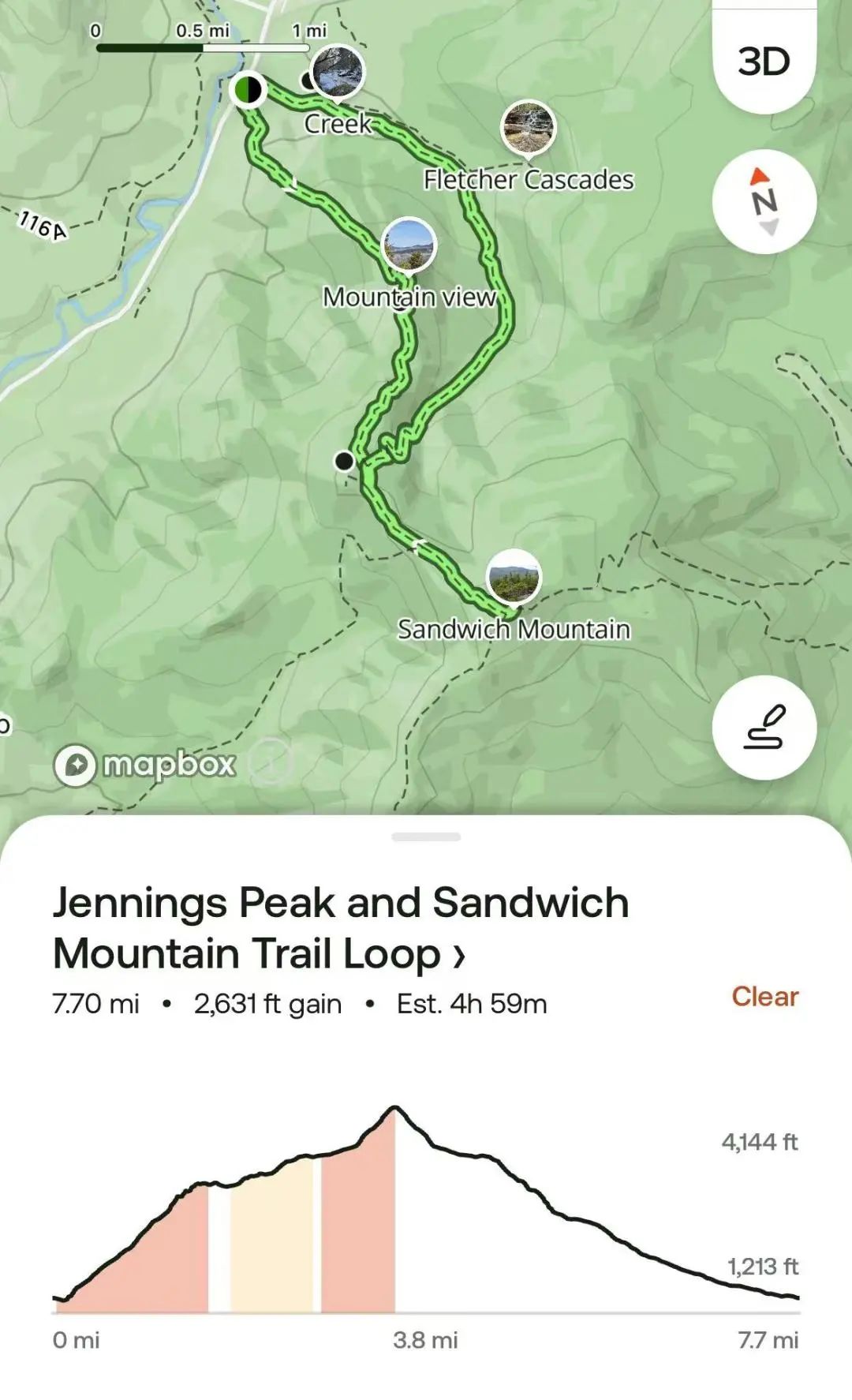Open the Fletcher Cascades photo waypoint
Screen dimensions: 852x1400
click(528, 128)
